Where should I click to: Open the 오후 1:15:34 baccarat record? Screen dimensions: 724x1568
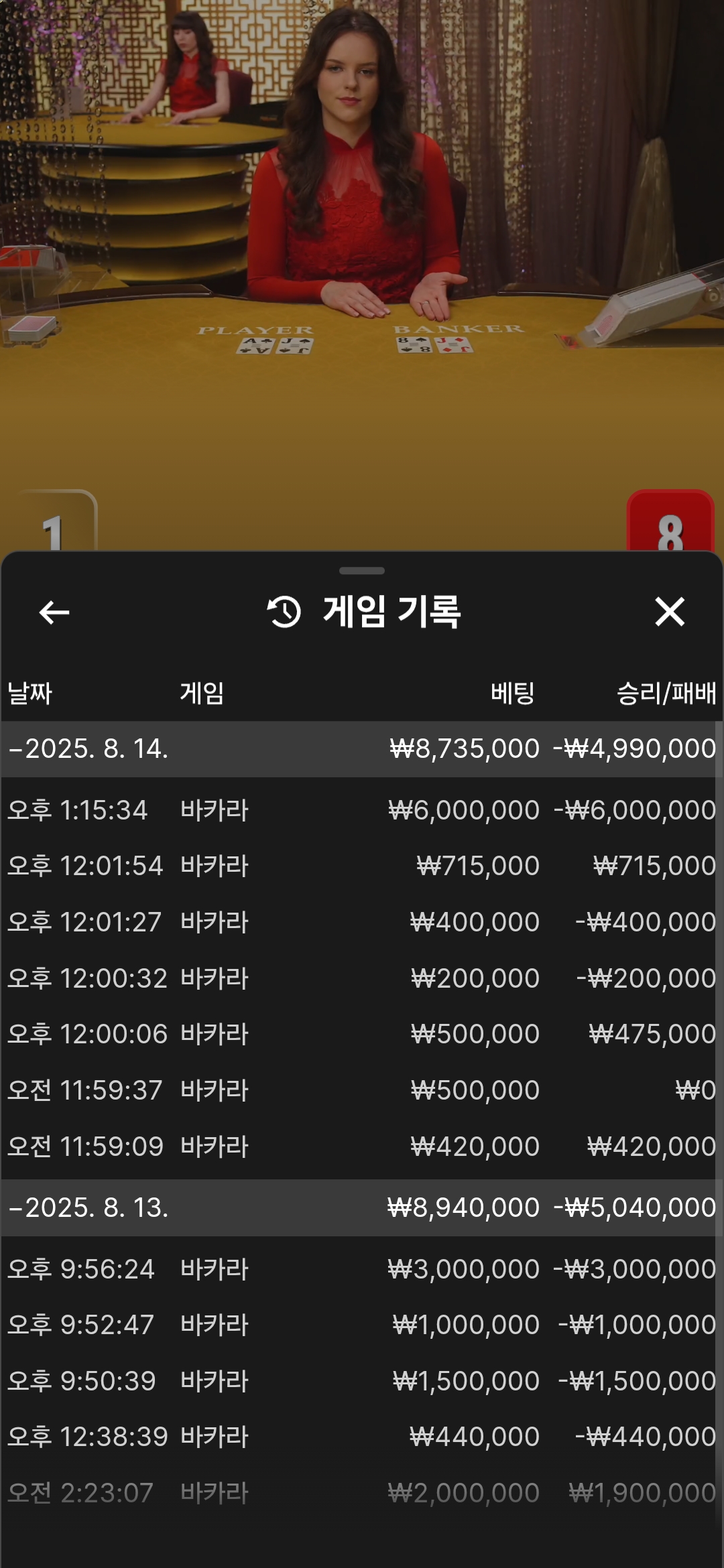pyautogui.click(x=362, y=810)
